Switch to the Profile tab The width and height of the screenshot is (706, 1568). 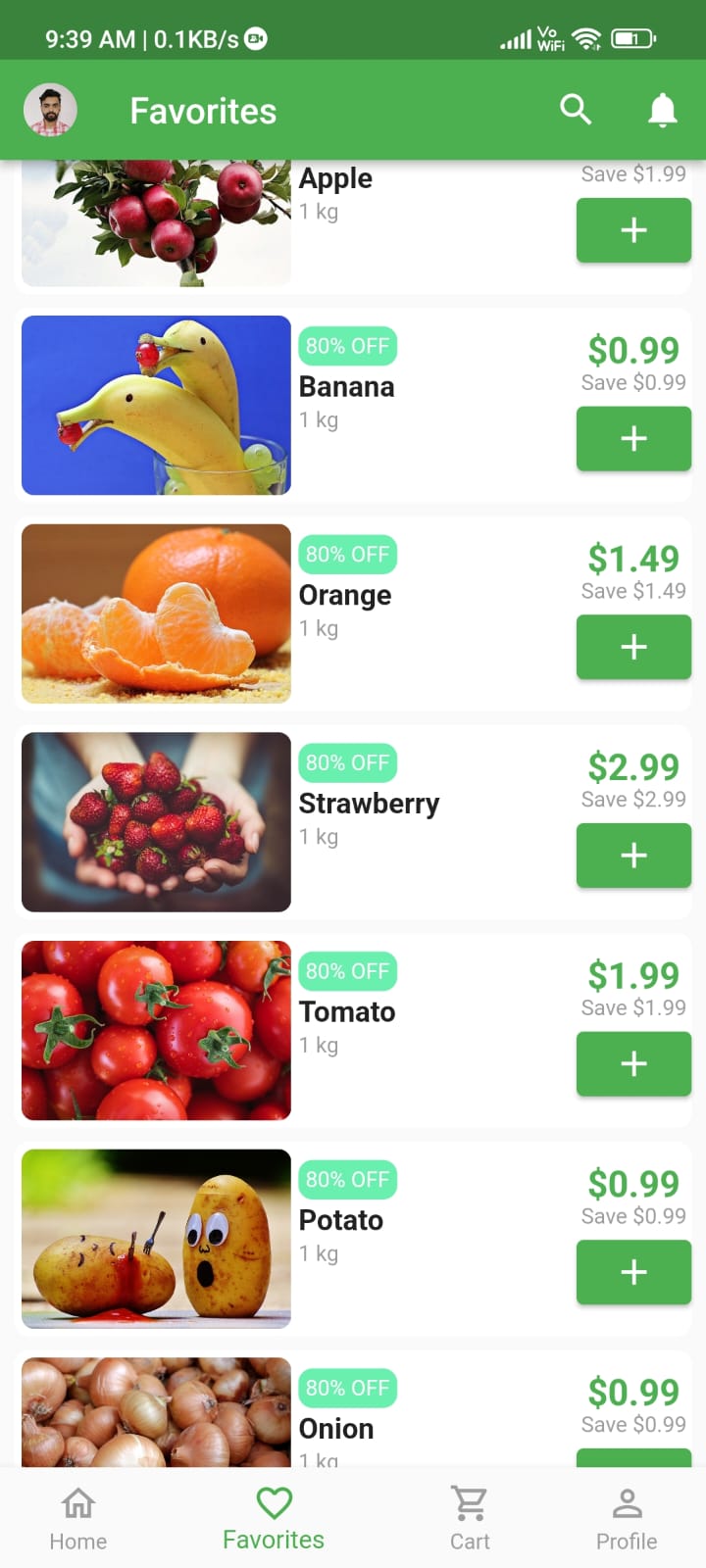[627, 1519]
